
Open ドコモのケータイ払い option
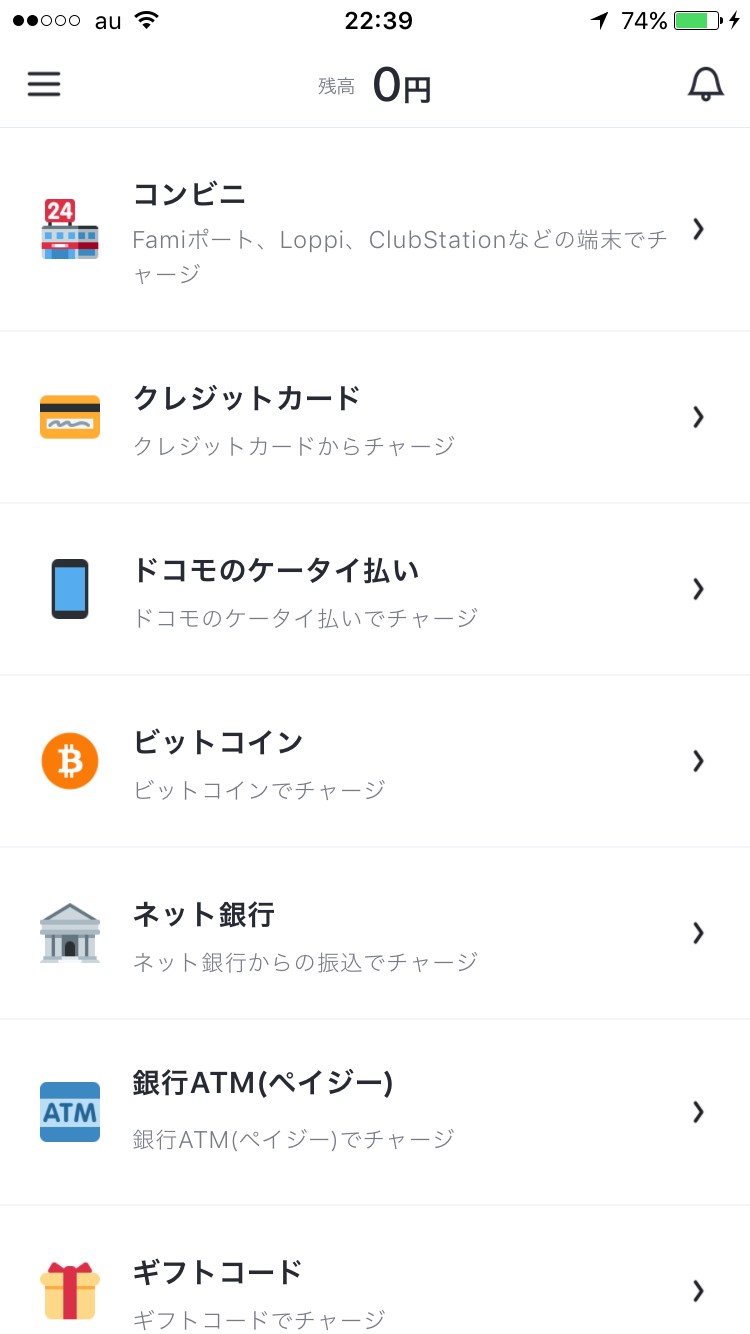click(375, 589)
